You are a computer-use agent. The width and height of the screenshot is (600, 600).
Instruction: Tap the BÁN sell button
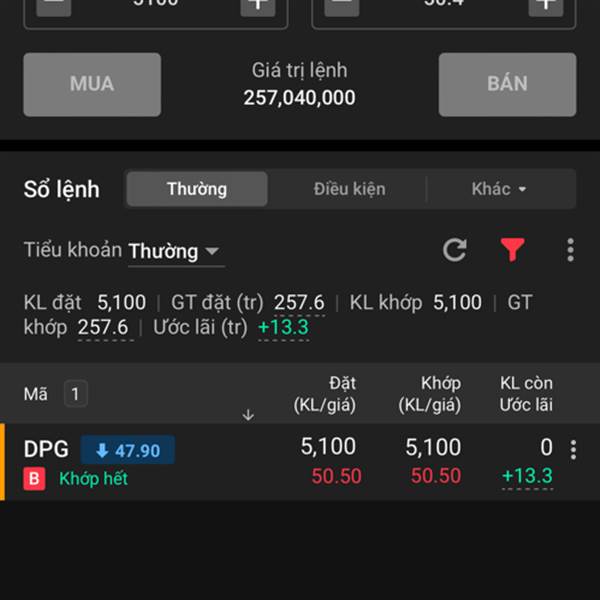point(507,85)
